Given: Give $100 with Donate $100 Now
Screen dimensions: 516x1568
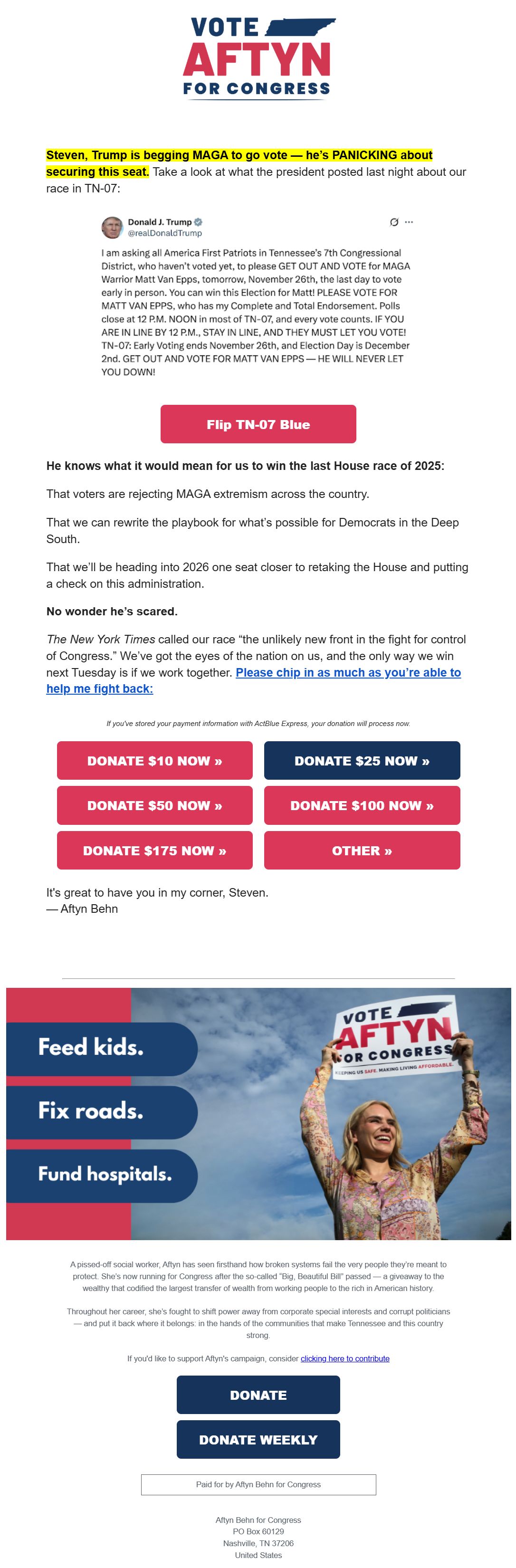Looking at the screenshot, I should coord(362,805).
